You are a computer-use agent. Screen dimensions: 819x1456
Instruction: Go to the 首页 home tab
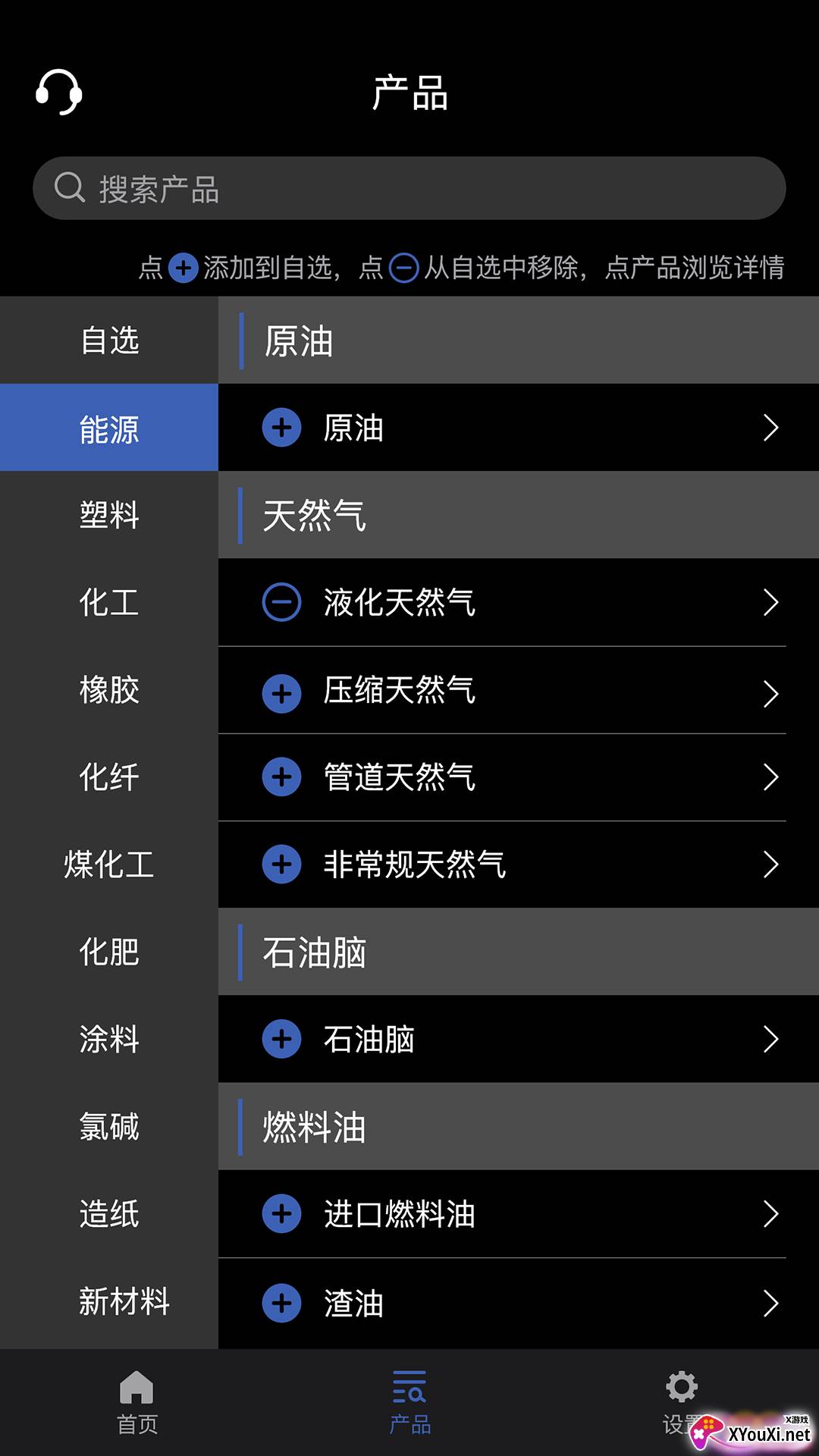click(x=137, y=1401)
